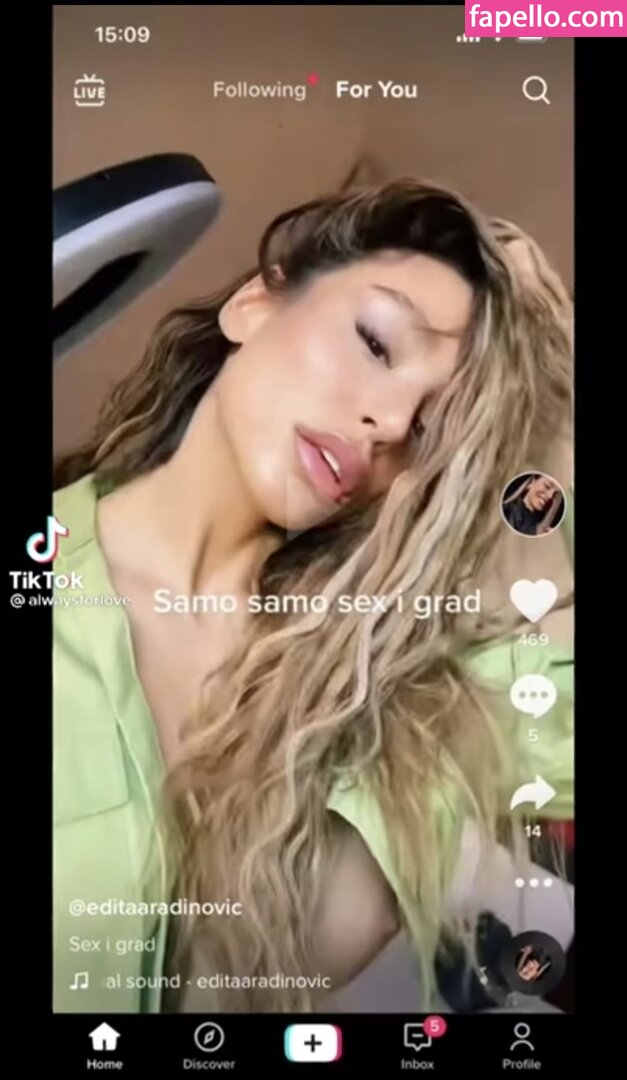Switch to the Profile tab

[x=521, y=1045]
